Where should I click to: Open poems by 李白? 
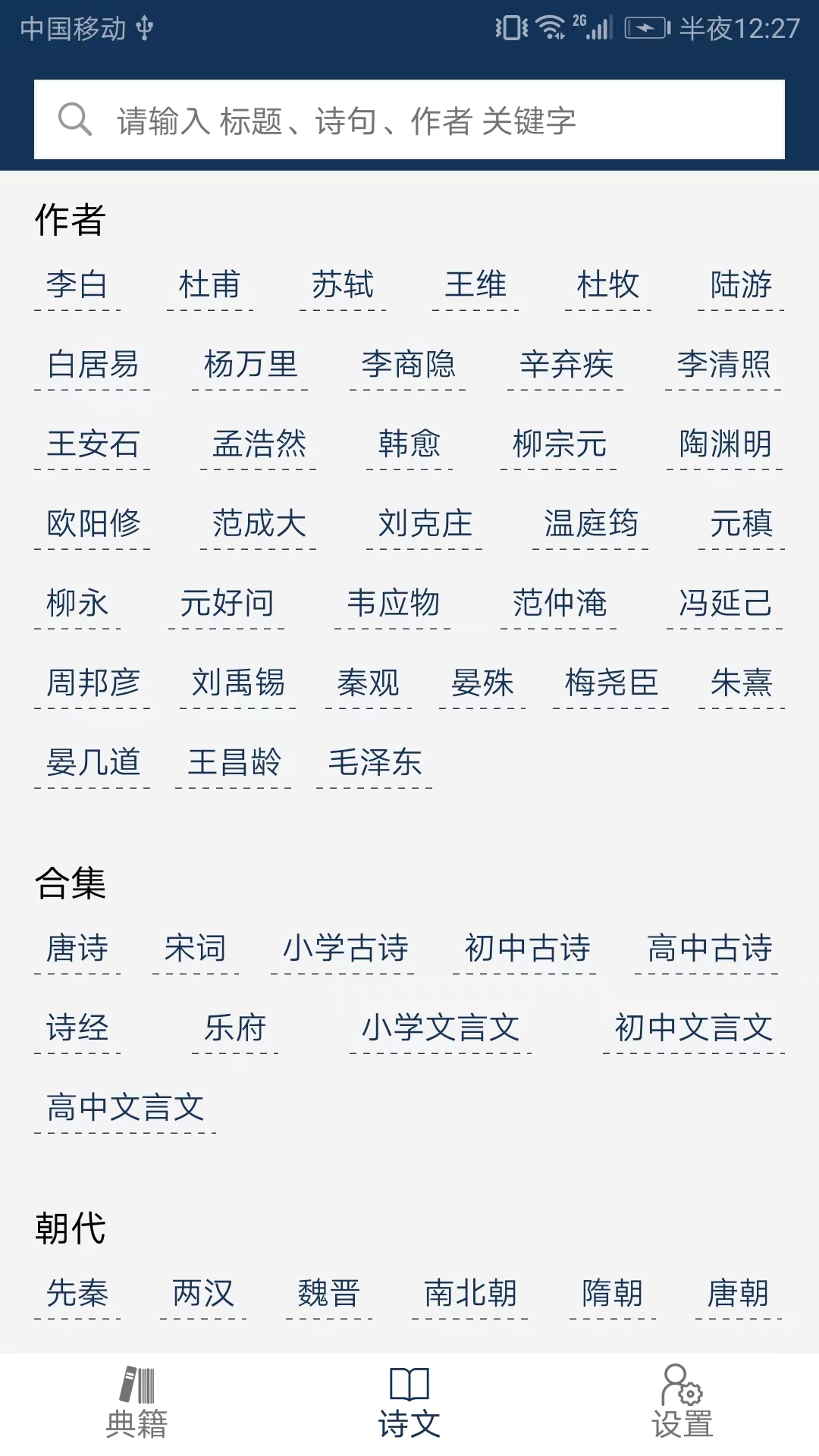[x=77, y=285]
